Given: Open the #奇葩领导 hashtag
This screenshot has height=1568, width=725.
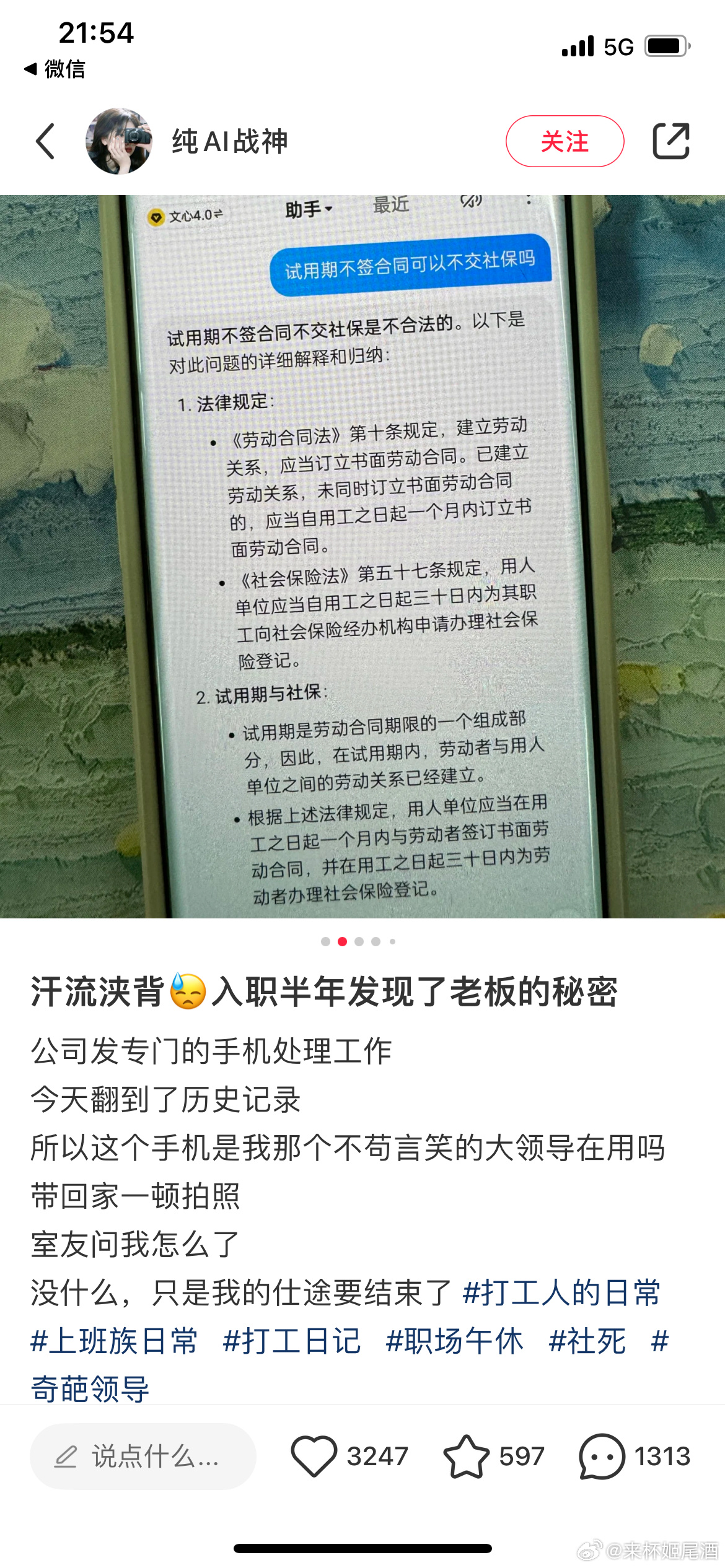Looking at the screenshot, I should click(x=90, y=1388).
